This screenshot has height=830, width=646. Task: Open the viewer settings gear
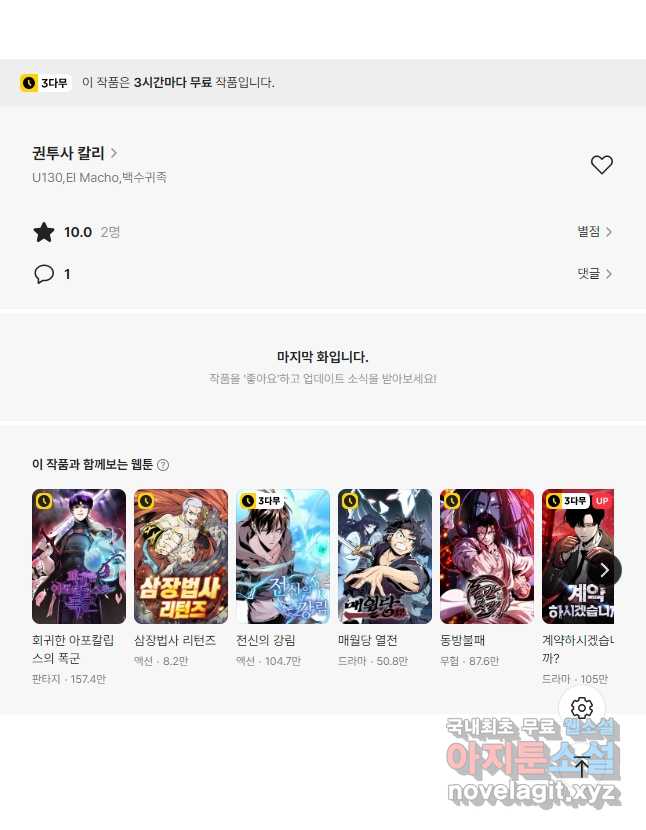point(582,708)
